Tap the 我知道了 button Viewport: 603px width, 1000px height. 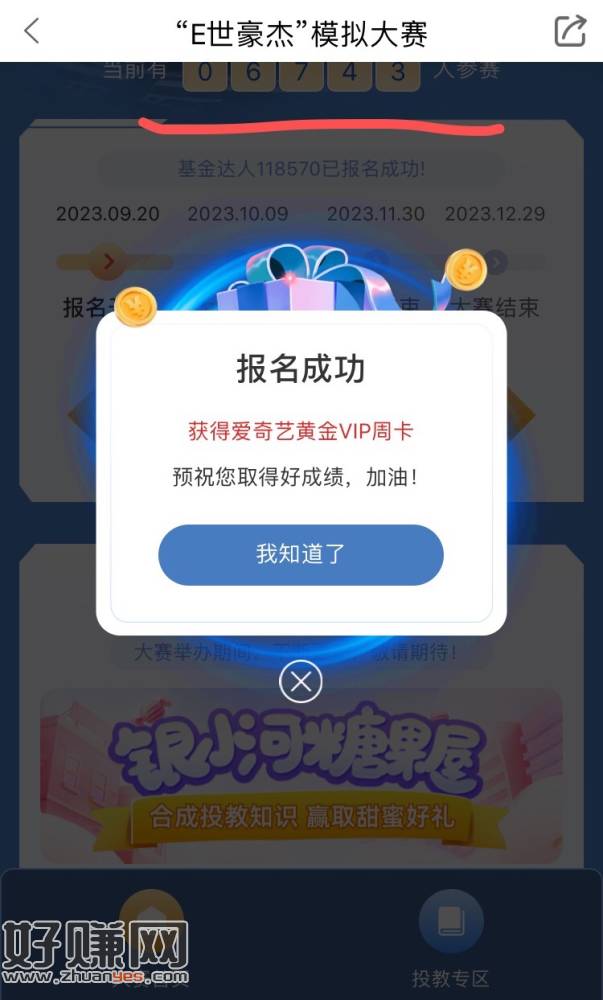tap(300, 555)
